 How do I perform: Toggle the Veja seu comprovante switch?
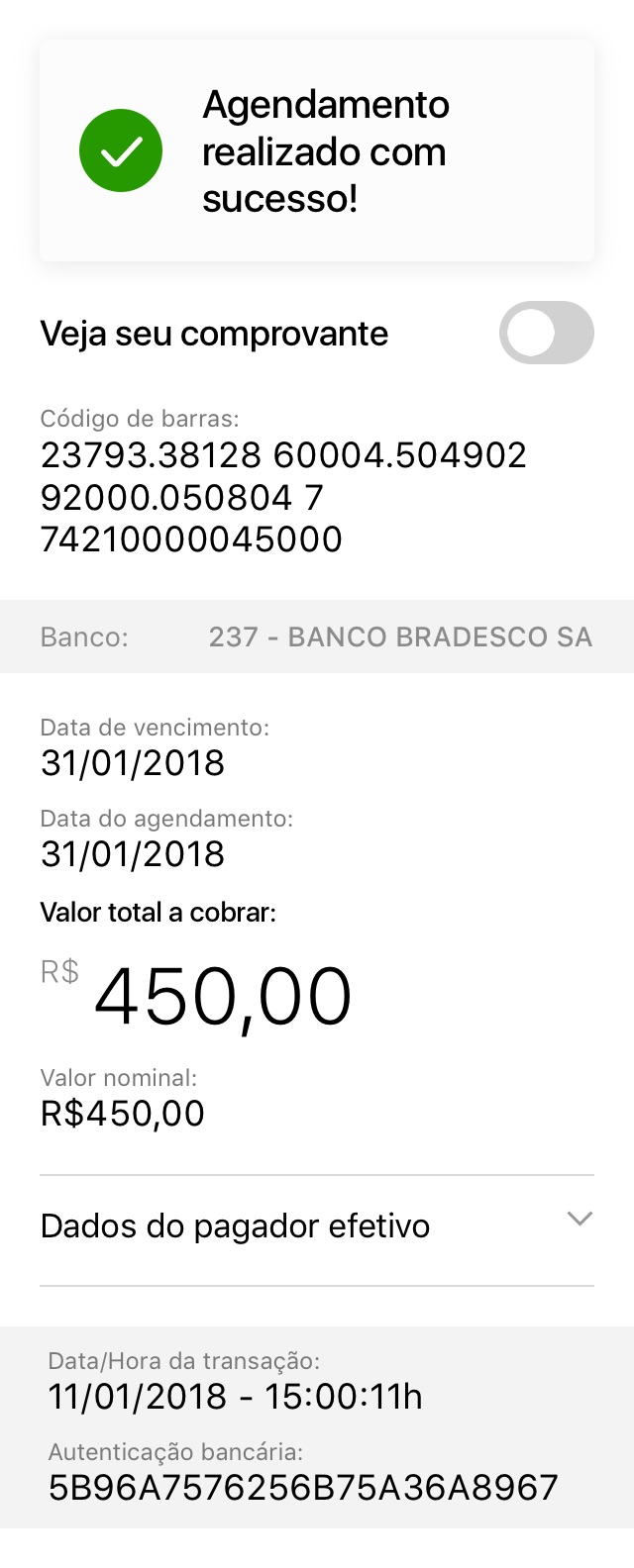tap(546, 334)
